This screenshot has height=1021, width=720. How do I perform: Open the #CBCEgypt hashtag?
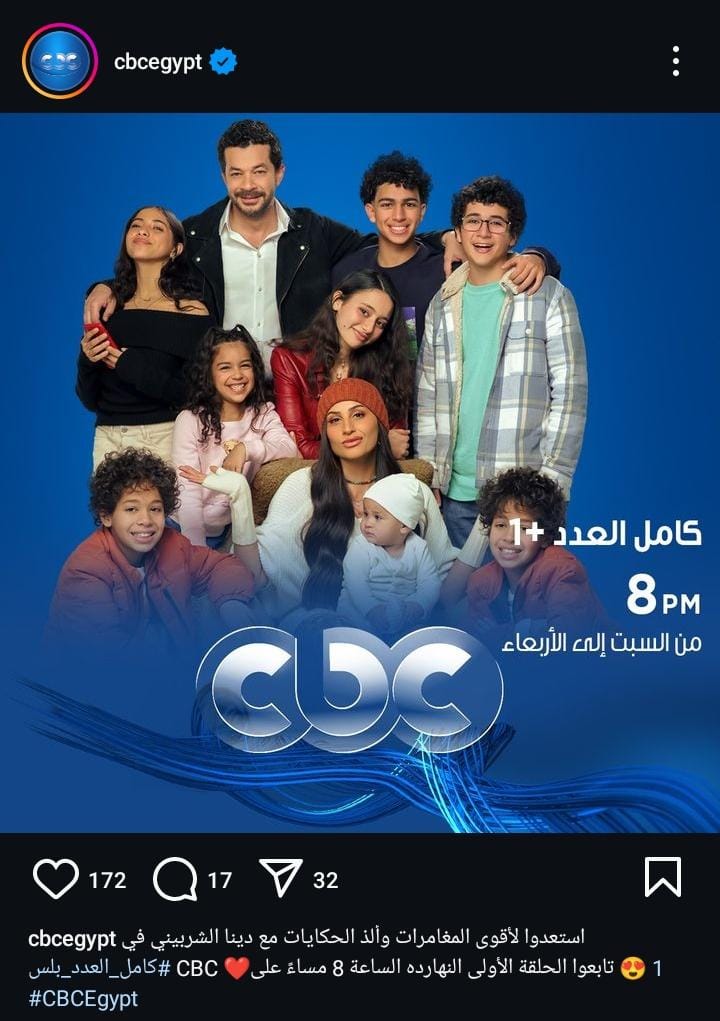click(x=83, y=998)
